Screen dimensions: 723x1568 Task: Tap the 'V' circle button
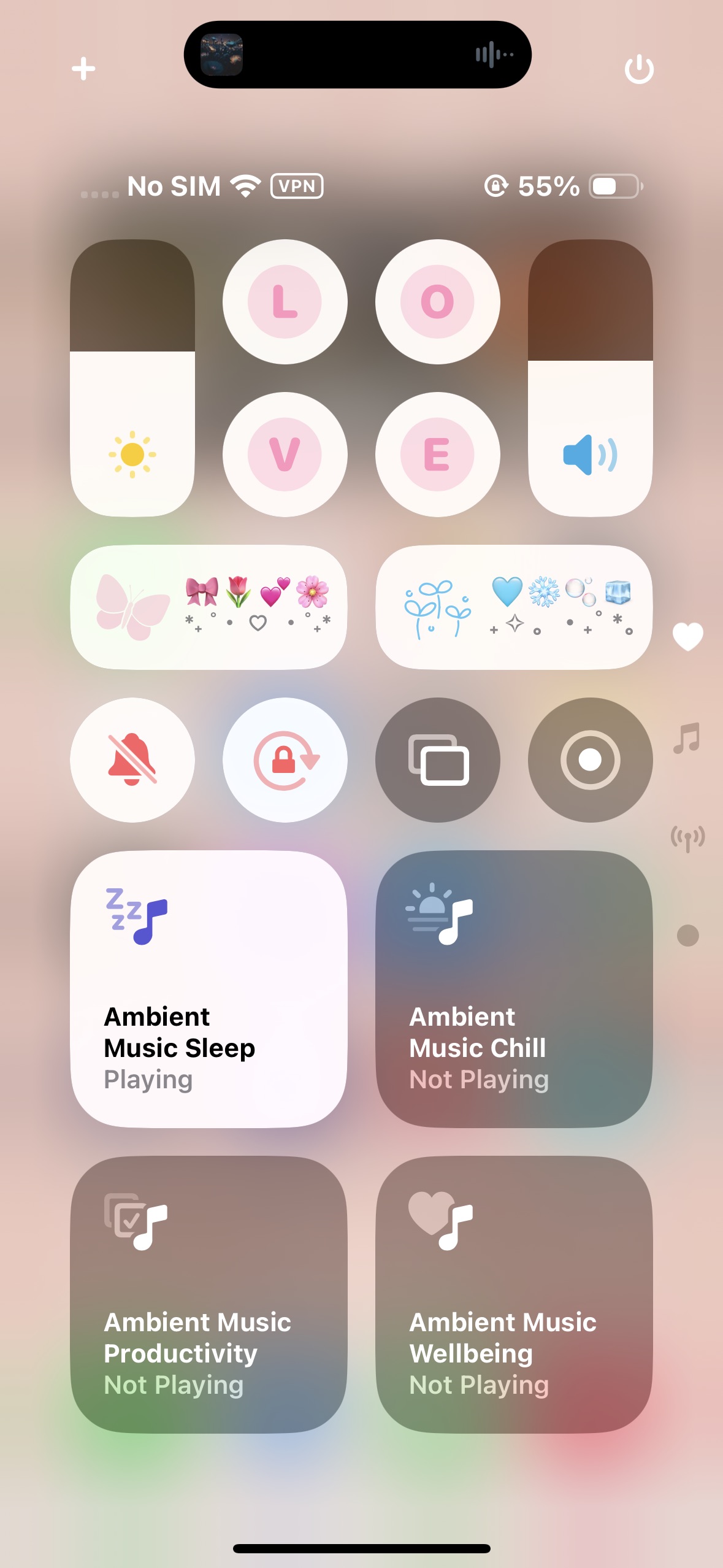(x=285, y=453)
